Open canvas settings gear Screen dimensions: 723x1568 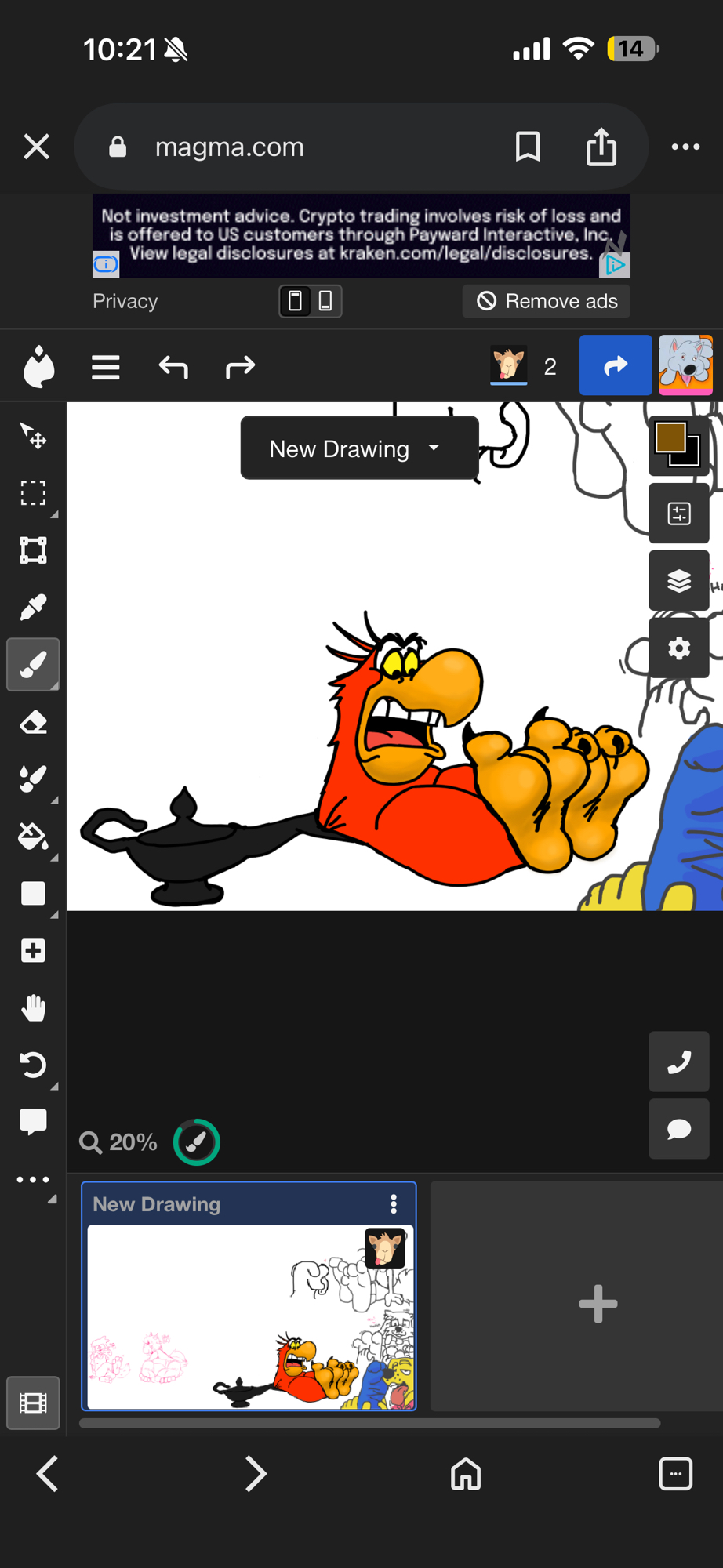(678, 648)
